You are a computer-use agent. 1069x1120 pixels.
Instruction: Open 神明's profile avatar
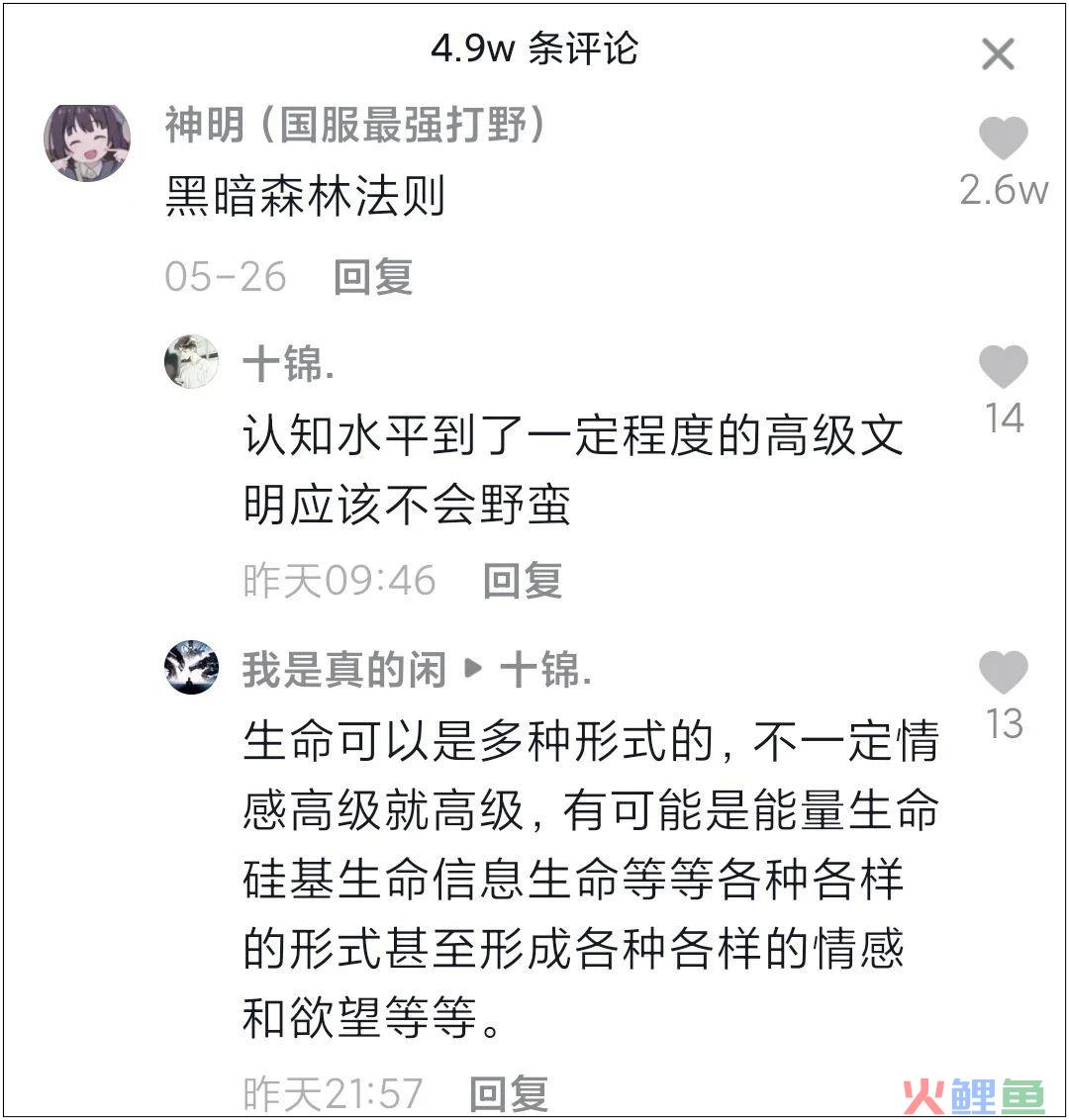88,141
